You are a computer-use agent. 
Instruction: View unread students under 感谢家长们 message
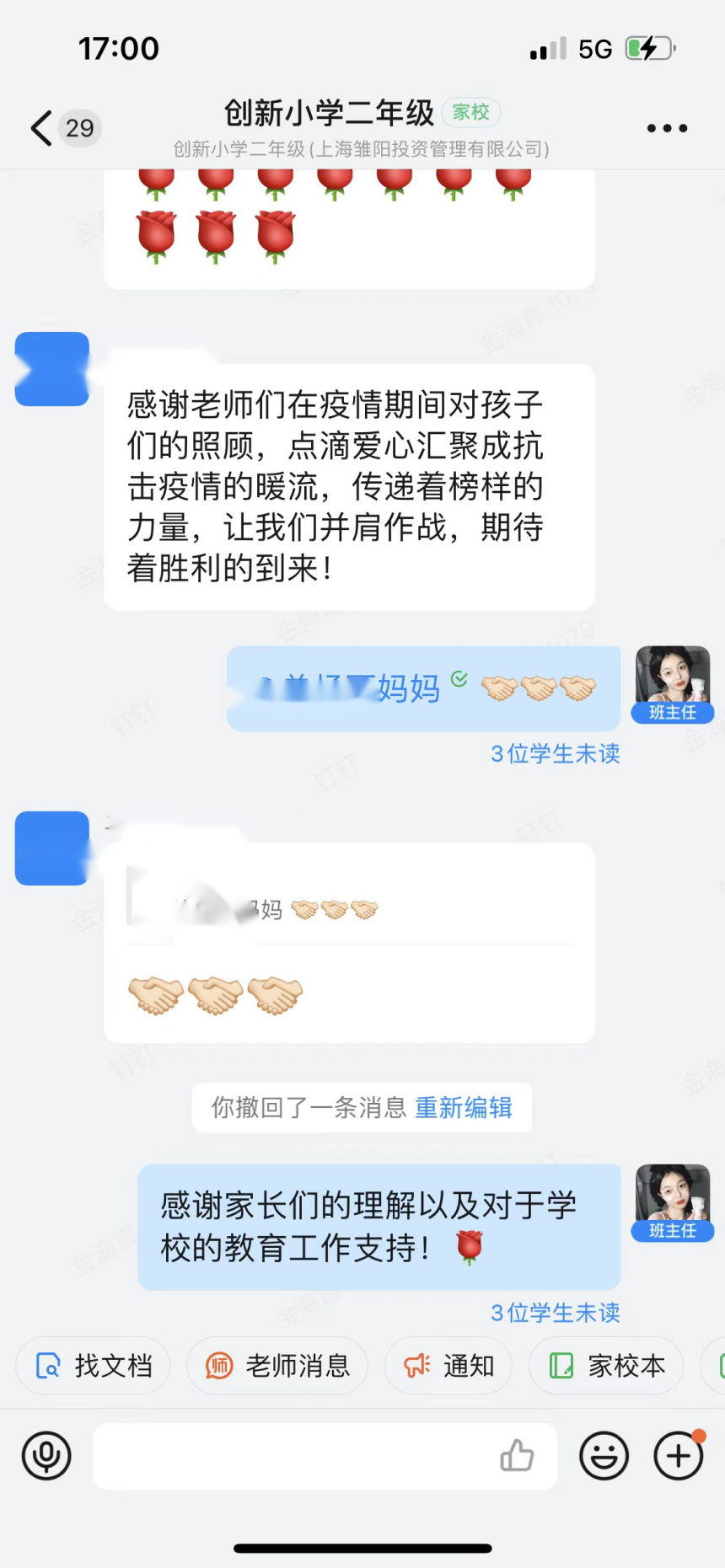pyautogui.click(x=555, y=1313)
